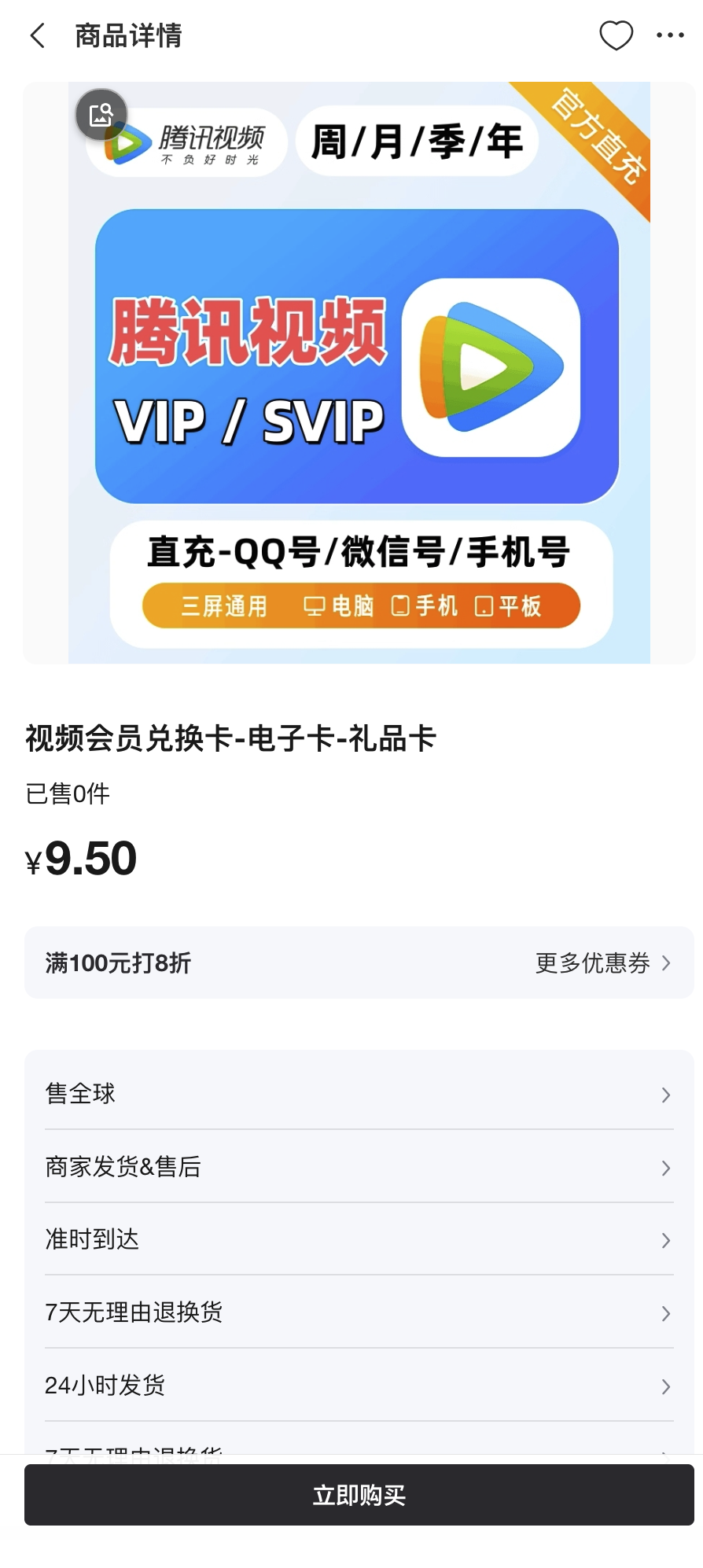Open the 准时到达 row

click(x=359, y=1239)
